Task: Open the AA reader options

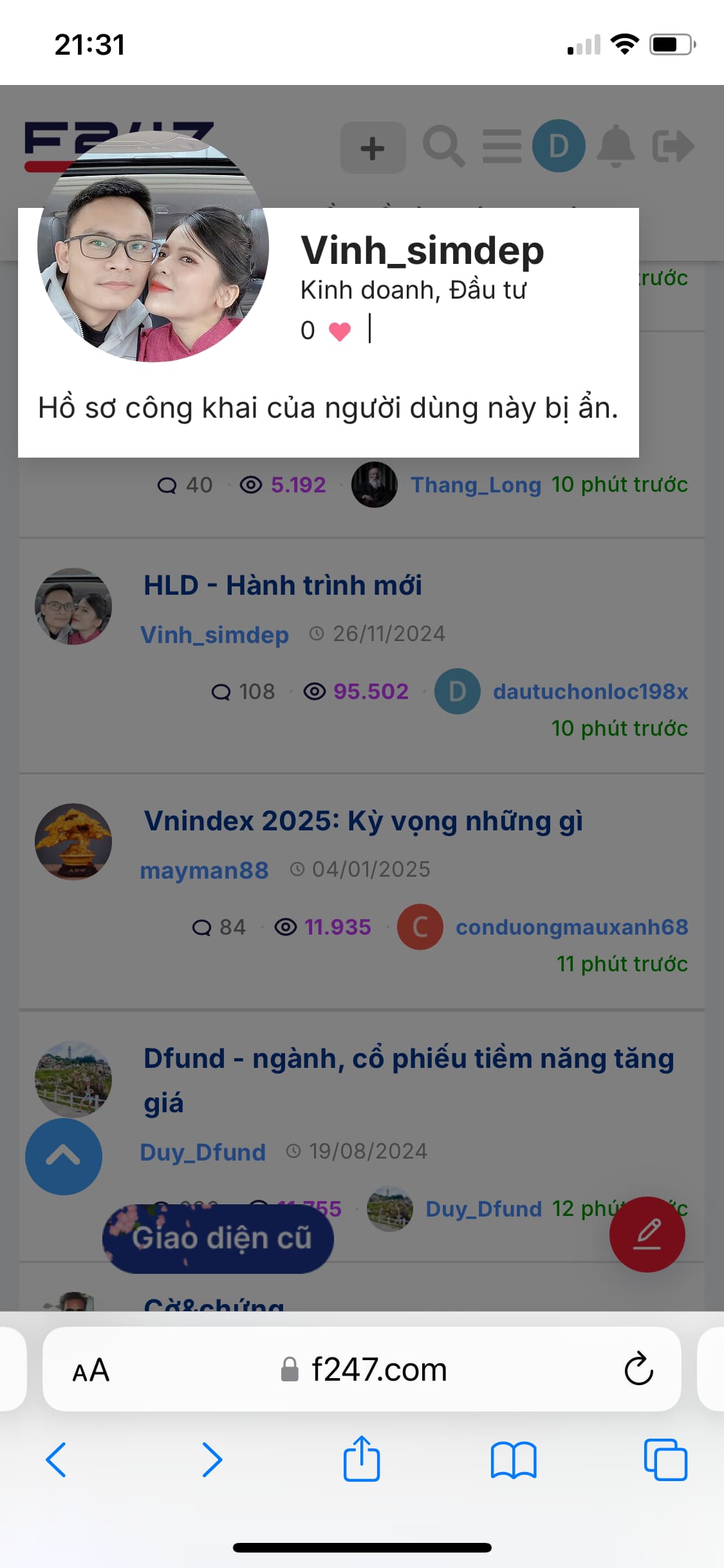Action: (x=91, y=1370)
